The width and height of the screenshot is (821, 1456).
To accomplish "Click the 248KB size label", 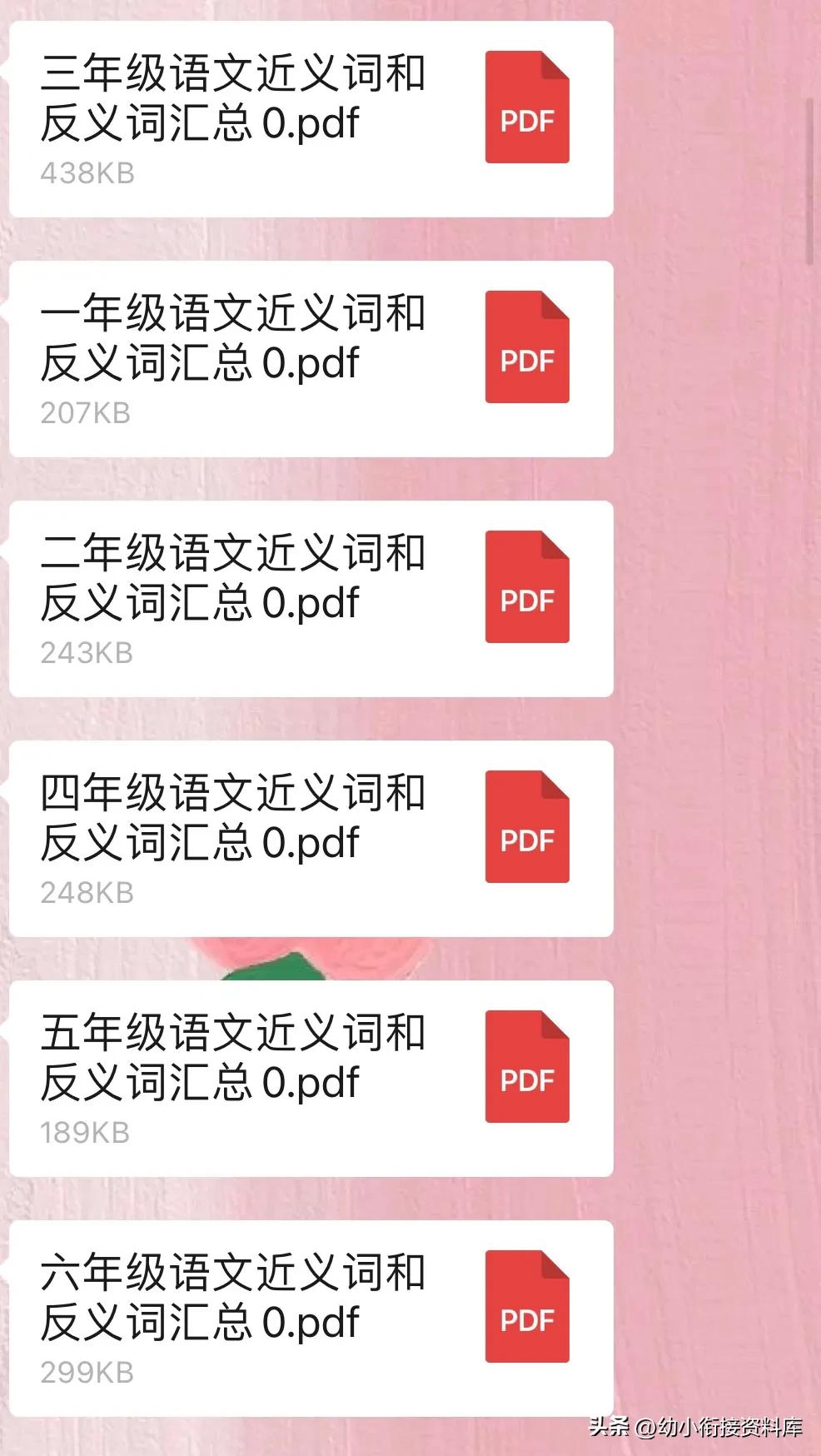I will [87, 891].
